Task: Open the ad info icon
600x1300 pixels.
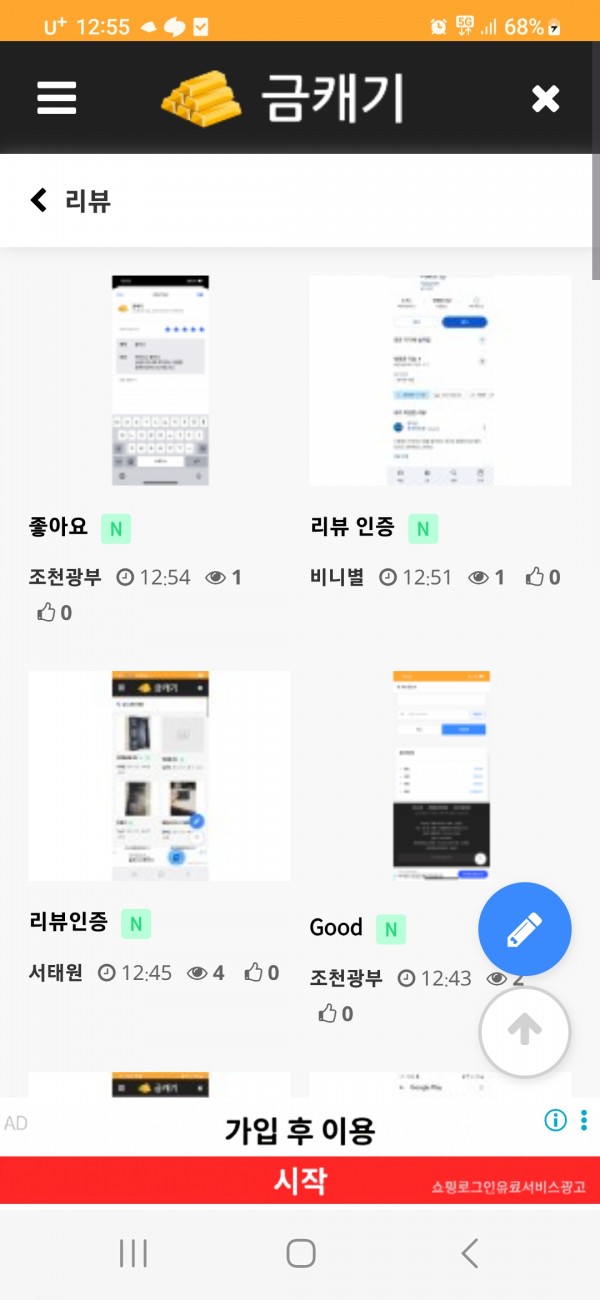Action: pos(555,1120)
